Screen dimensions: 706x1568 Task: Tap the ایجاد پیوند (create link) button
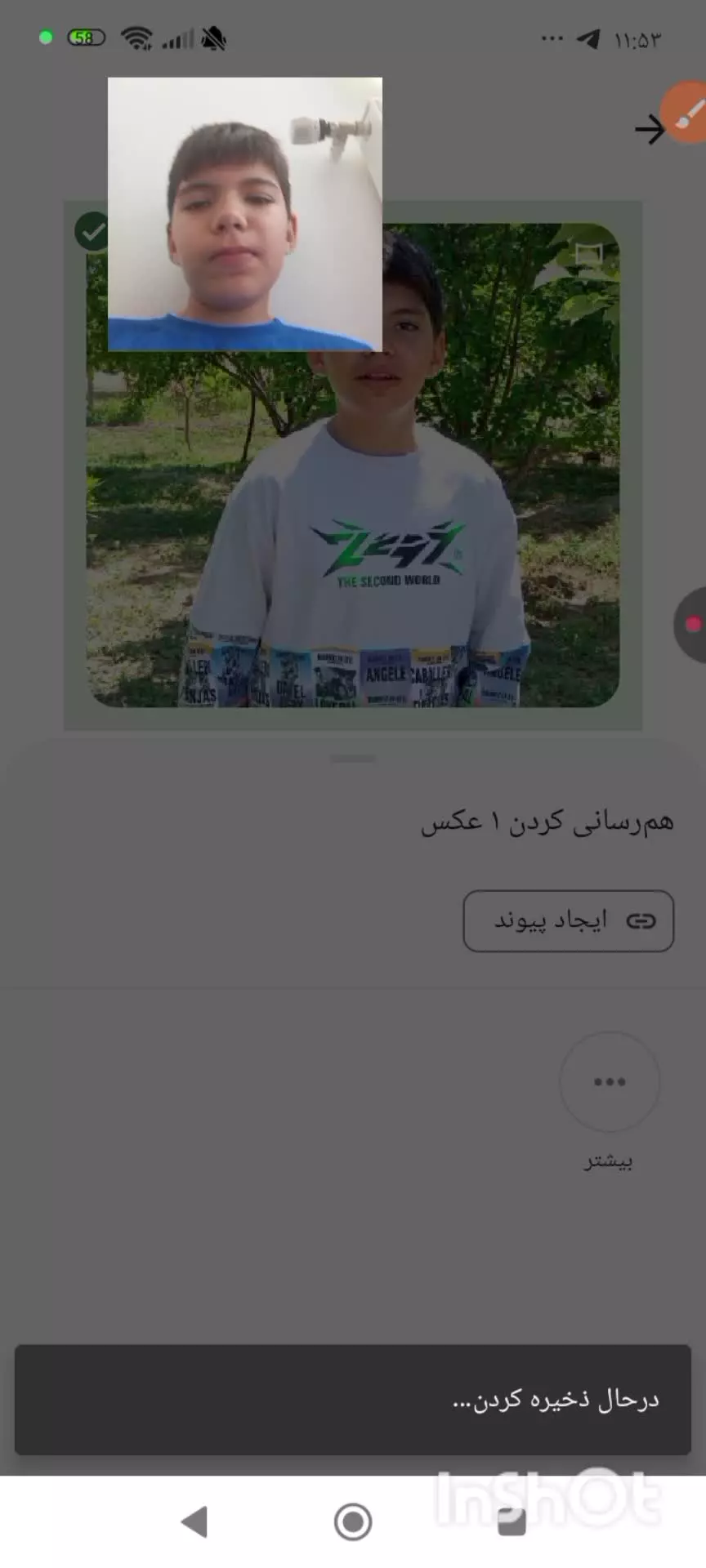click(x=569, y=920)
